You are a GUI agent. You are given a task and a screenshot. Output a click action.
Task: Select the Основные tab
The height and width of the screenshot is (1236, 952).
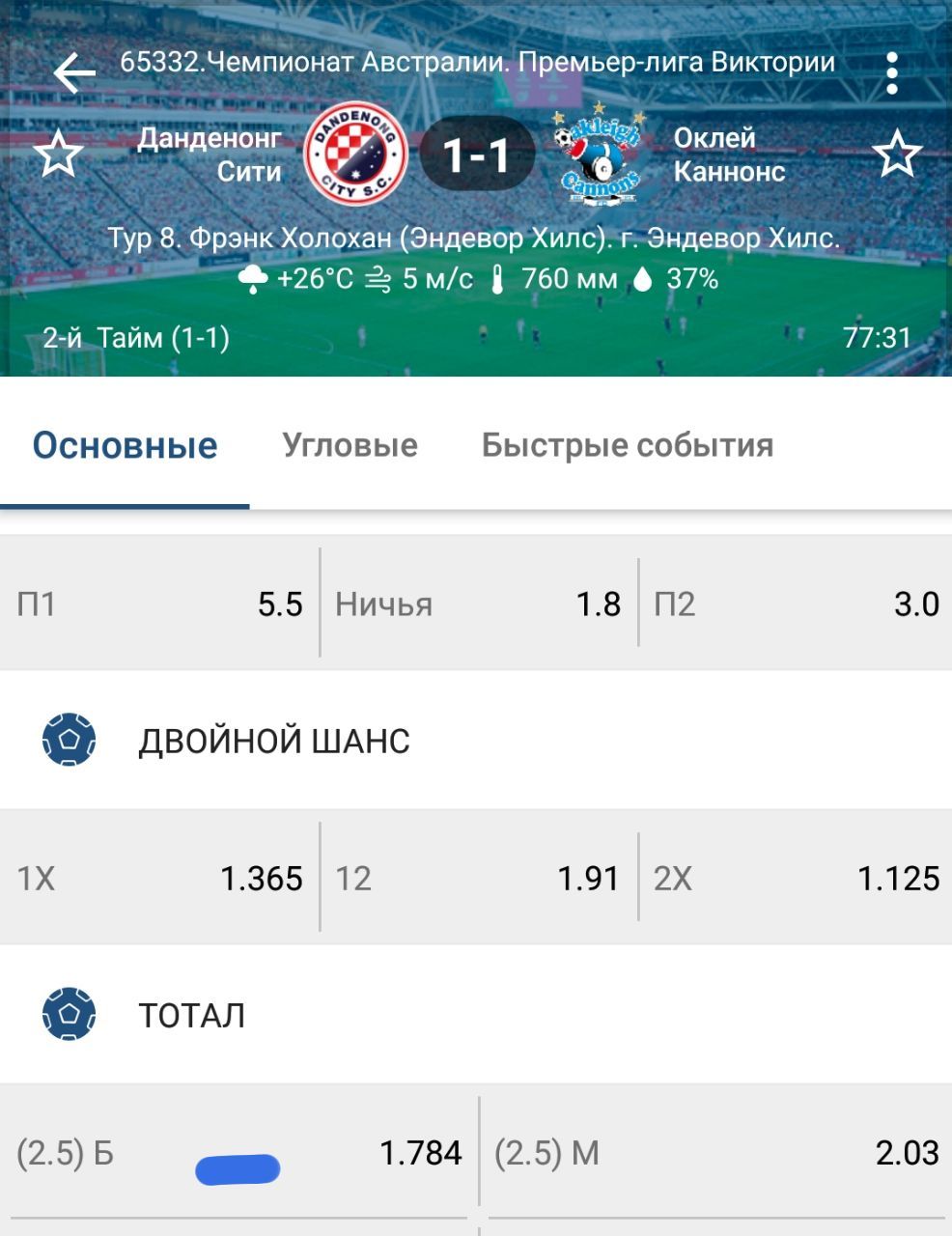coord(125,445)
